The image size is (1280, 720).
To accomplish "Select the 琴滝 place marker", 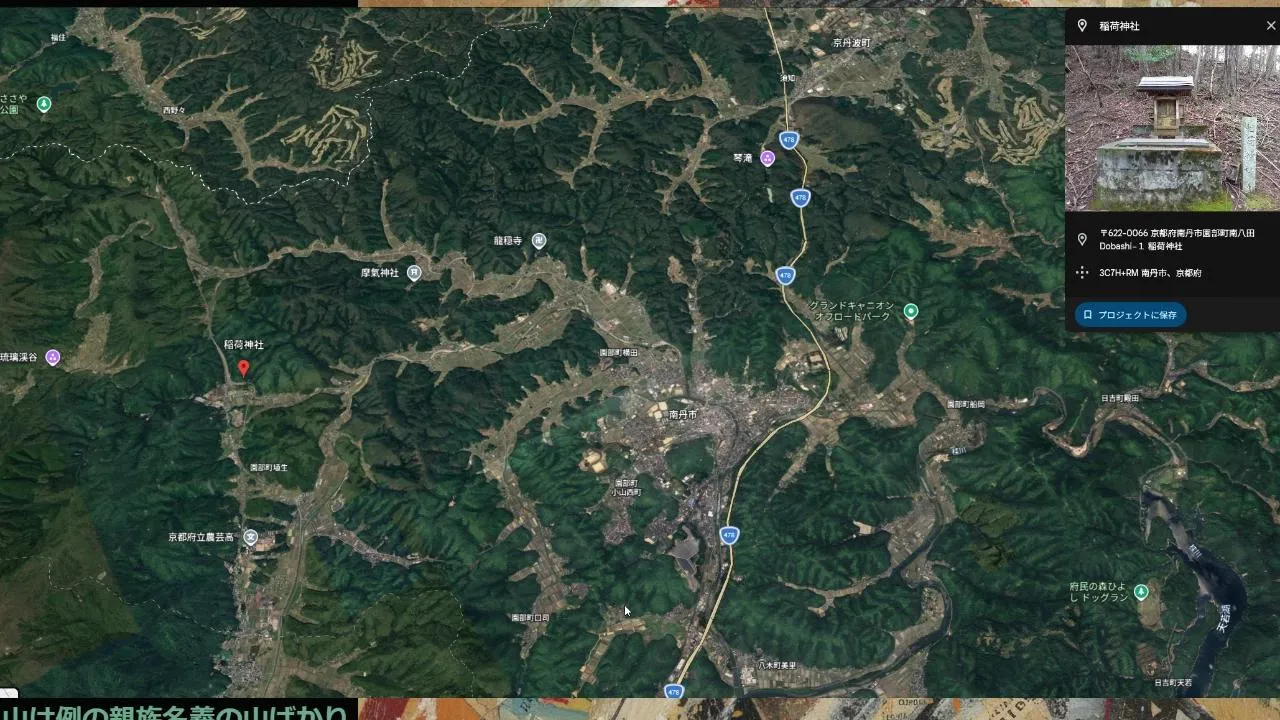I will point(767,158).
